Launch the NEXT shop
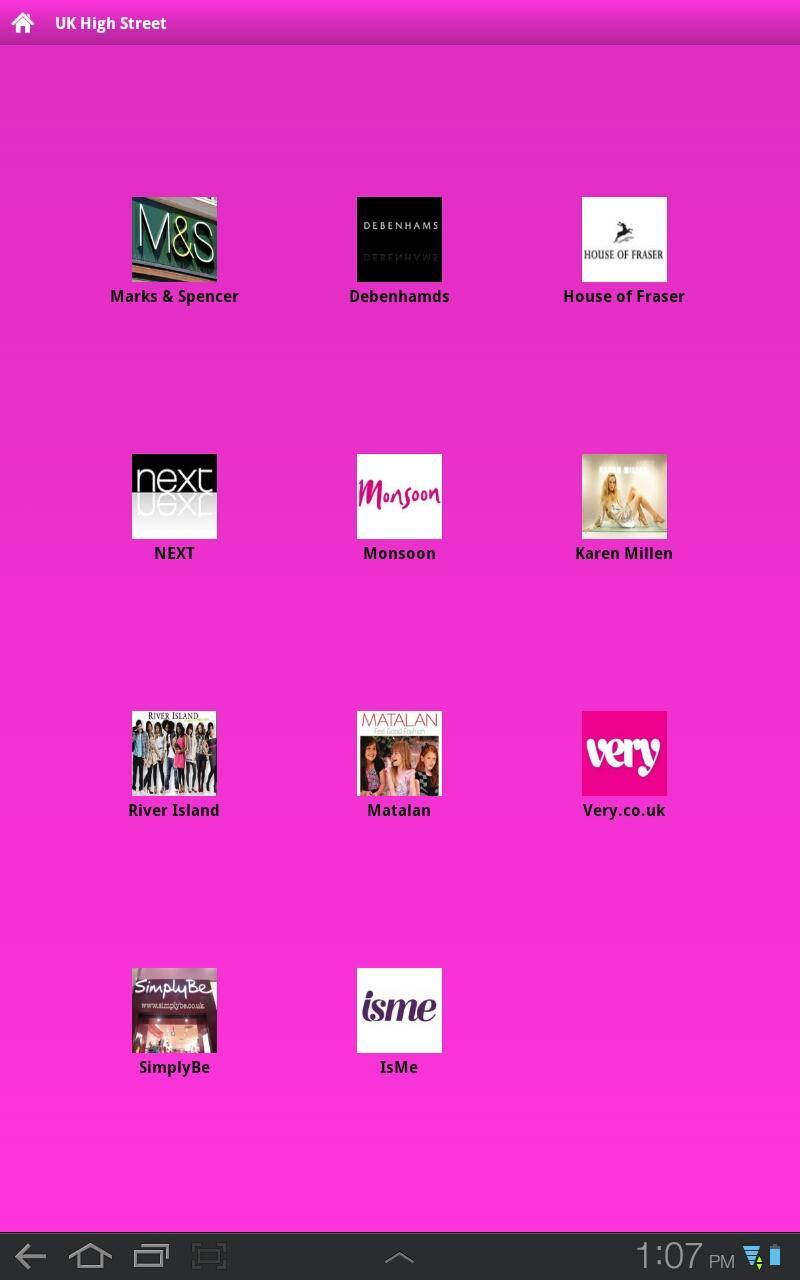The height and width of the screenshot is (1280, 800). pyautogui.click(x=174, y=497)
